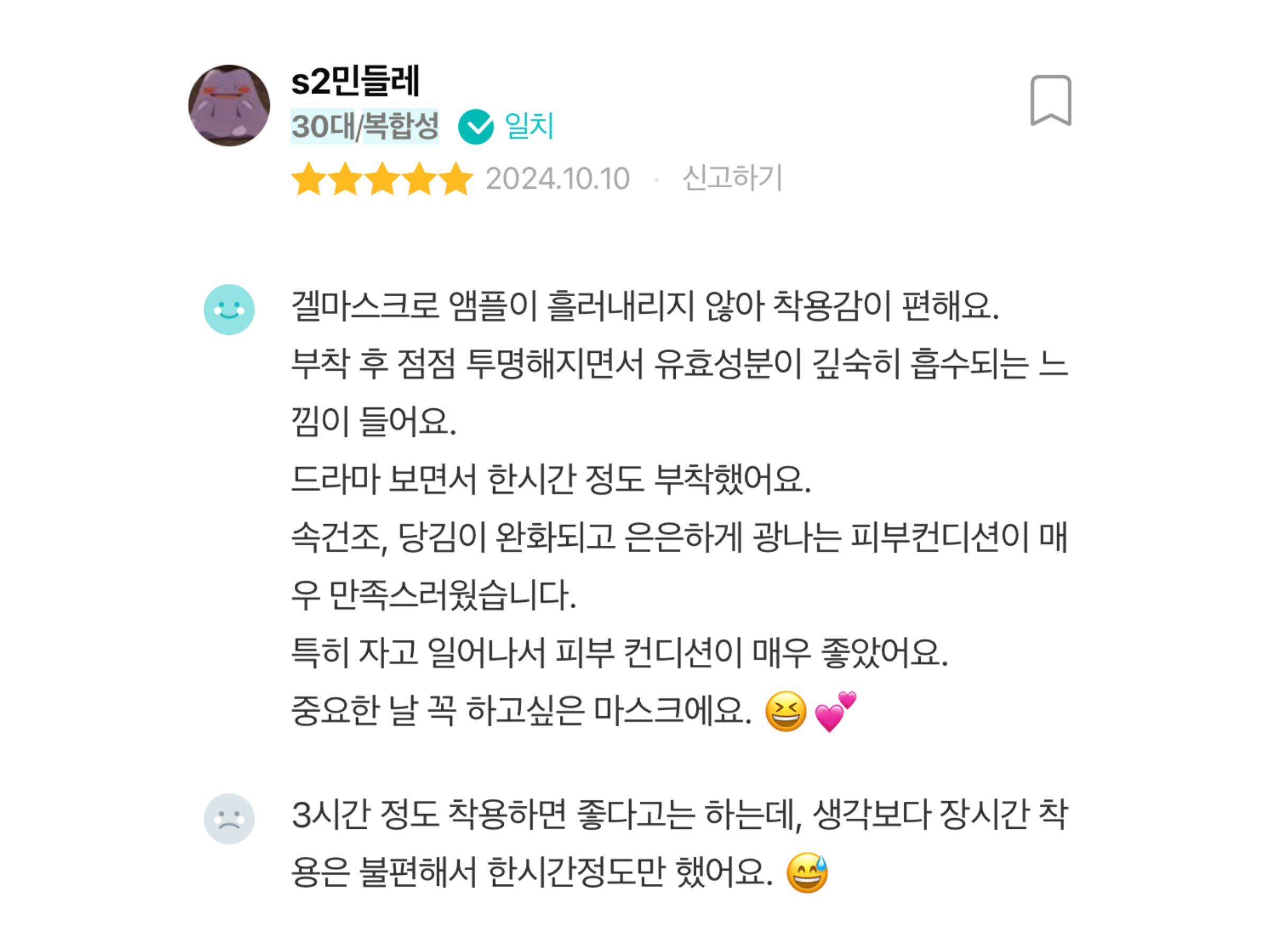Screen dimensions: 1270x952
Task: Open s2민들레's profile picture
Action: click(x=229, y=106)
